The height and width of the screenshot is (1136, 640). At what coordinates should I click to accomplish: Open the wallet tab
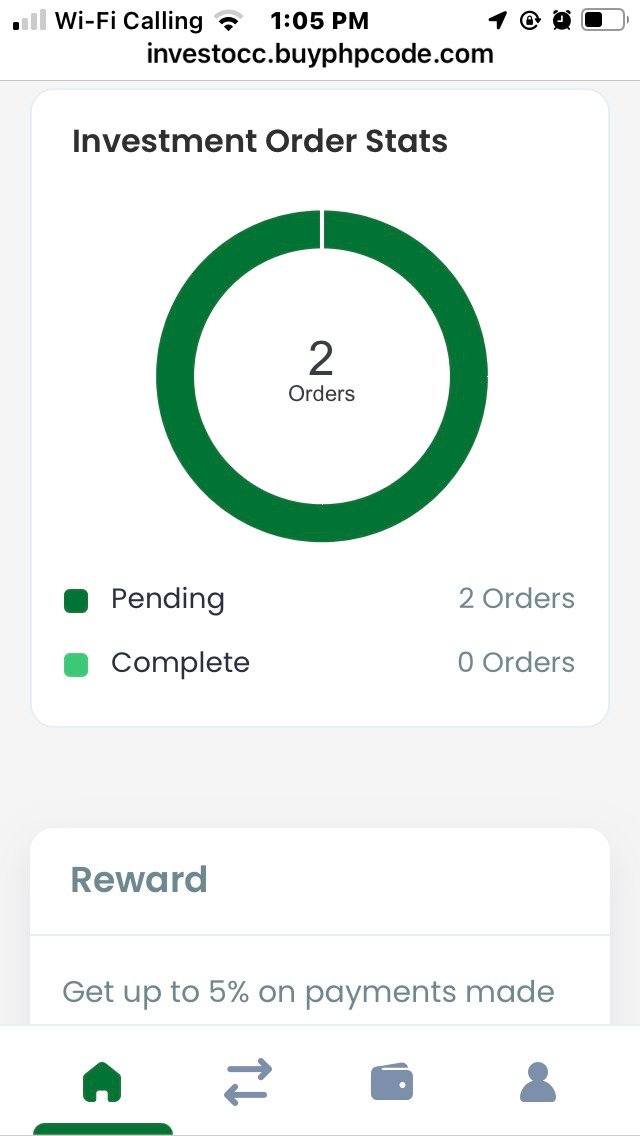pos(392,1082)
